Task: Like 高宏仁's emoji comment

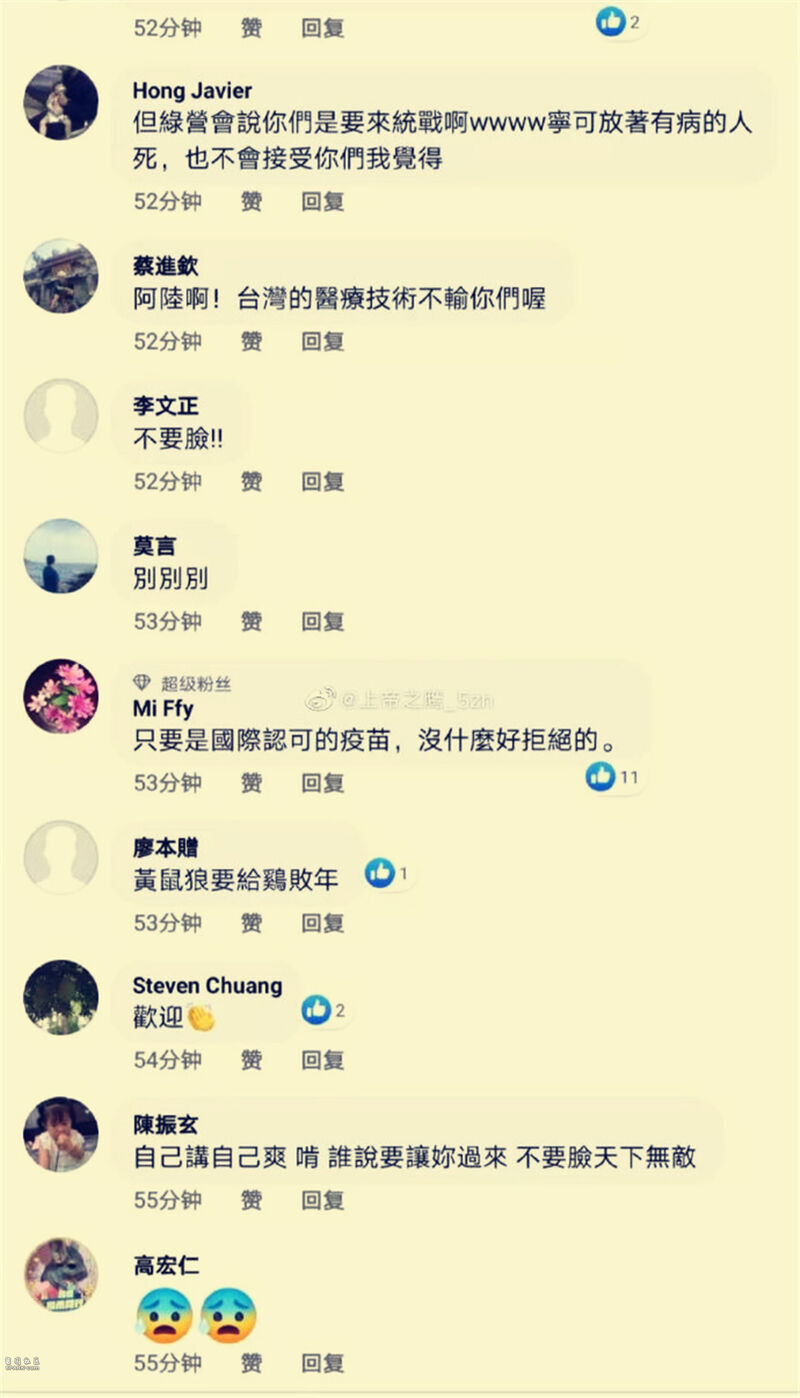Action: [x=251, y=1363]
